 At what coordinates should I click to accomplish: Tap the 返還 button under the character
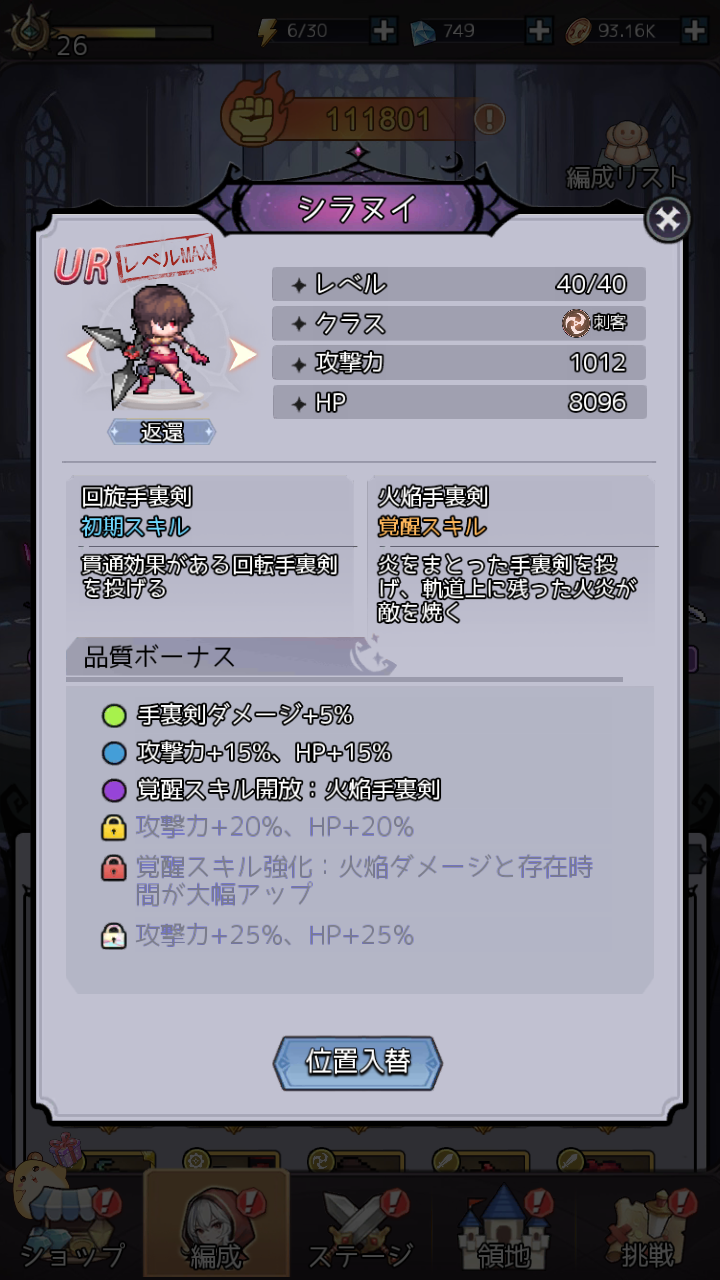[161, 432]
